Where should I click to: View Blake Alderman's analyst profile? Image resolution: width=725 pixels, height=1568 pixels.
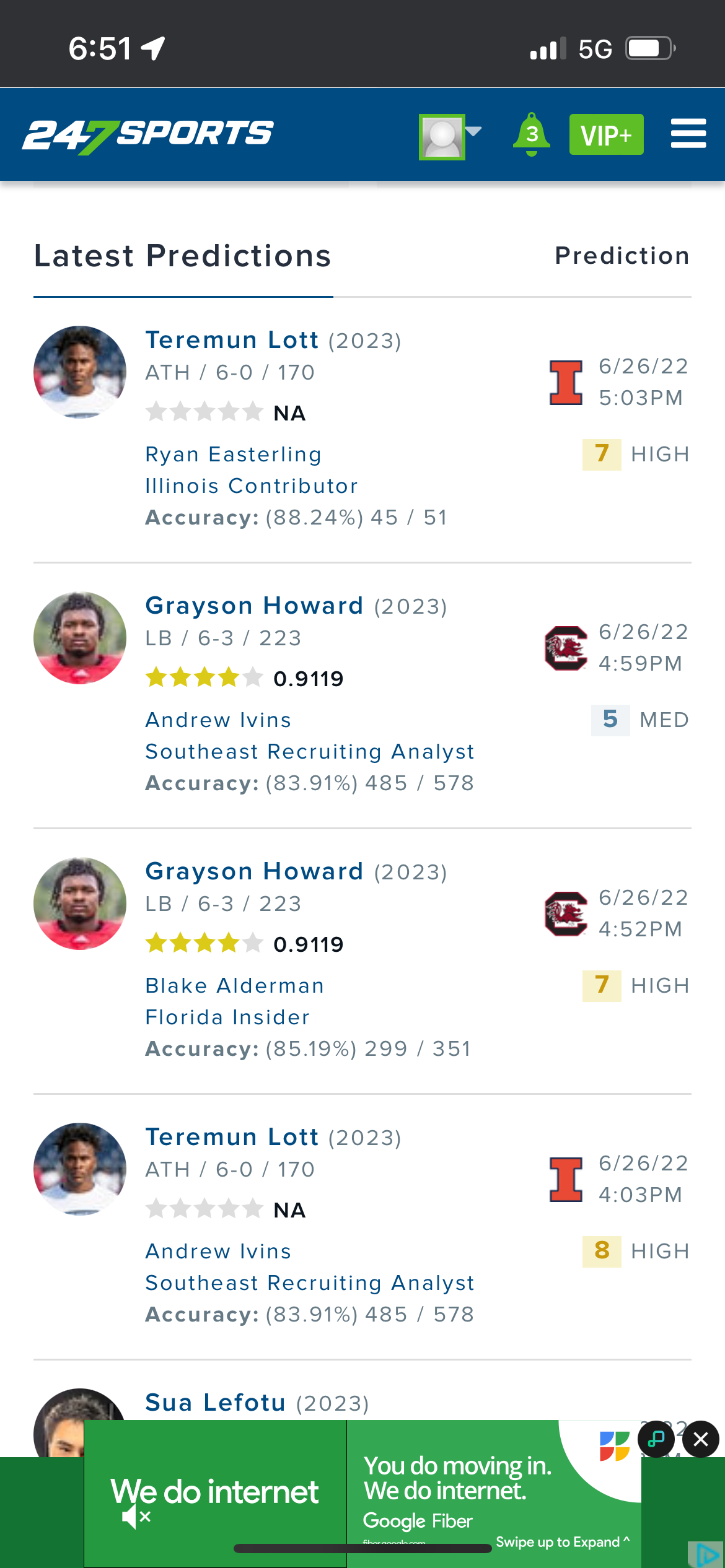point(234,986)
